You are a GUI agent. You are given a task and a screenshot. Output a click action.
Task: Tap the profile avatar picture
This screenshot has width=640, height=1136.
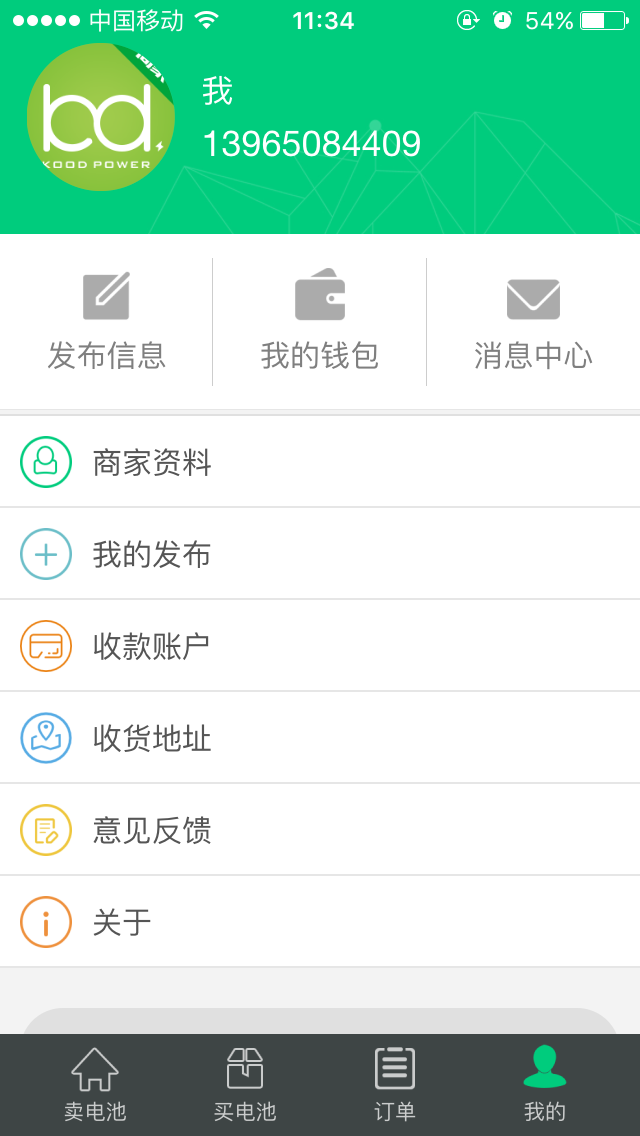[x=101, y=118]
